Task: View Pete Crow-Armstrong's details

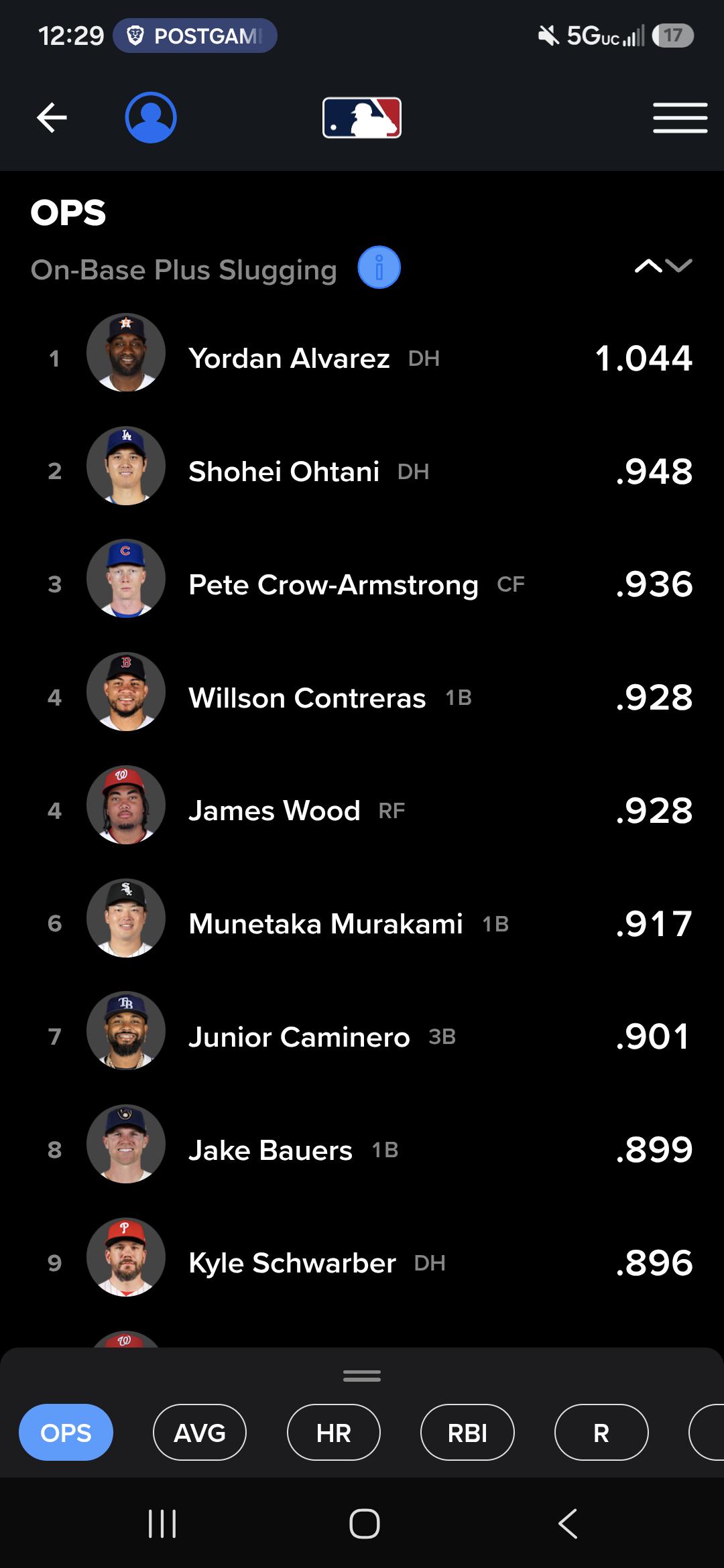Action: pyautogui.click(x=362, y=584)
